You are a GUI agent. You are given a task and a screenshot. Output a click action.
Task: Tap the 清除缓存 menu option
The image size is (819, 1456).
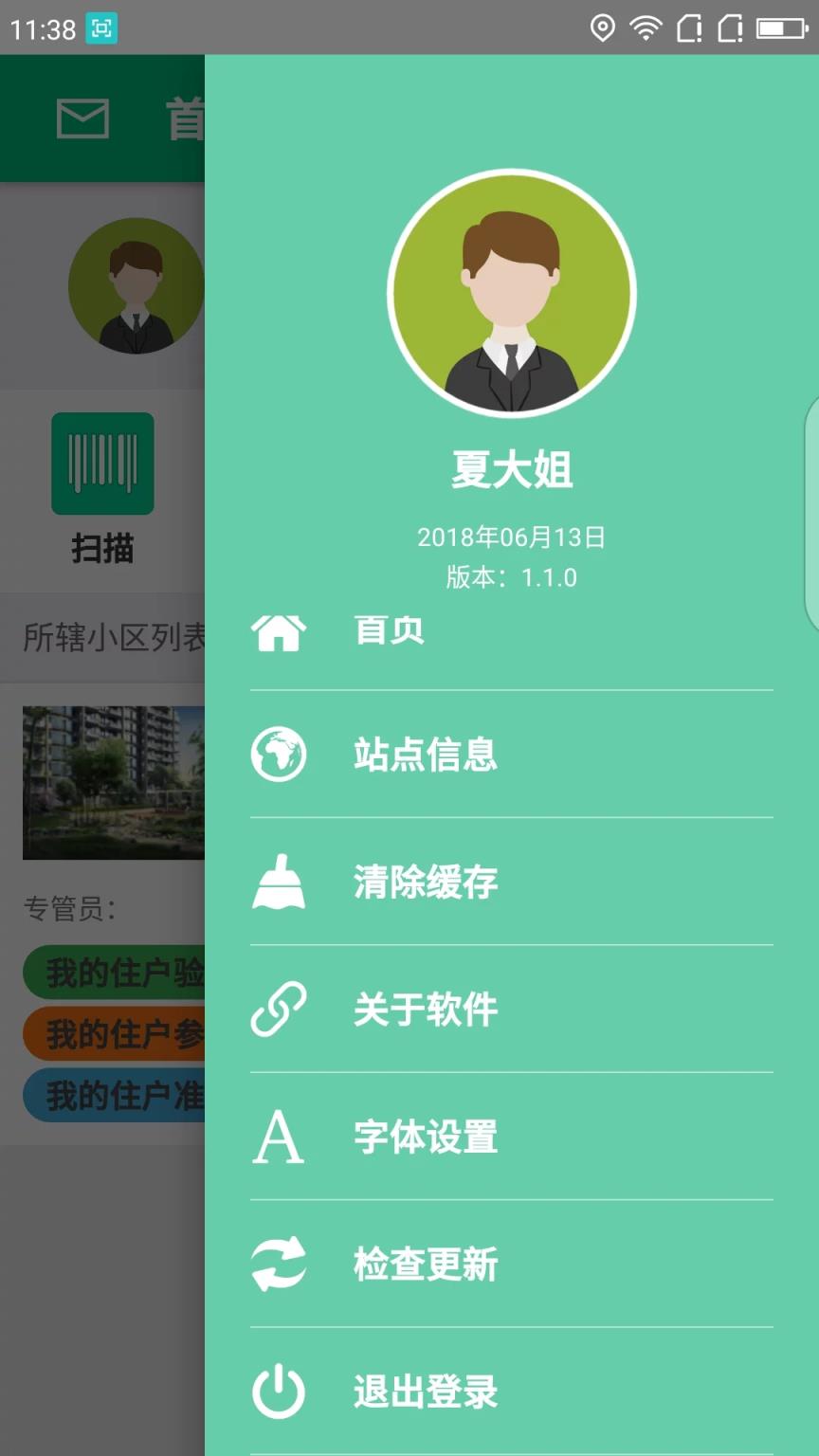(x=423, y=883)
